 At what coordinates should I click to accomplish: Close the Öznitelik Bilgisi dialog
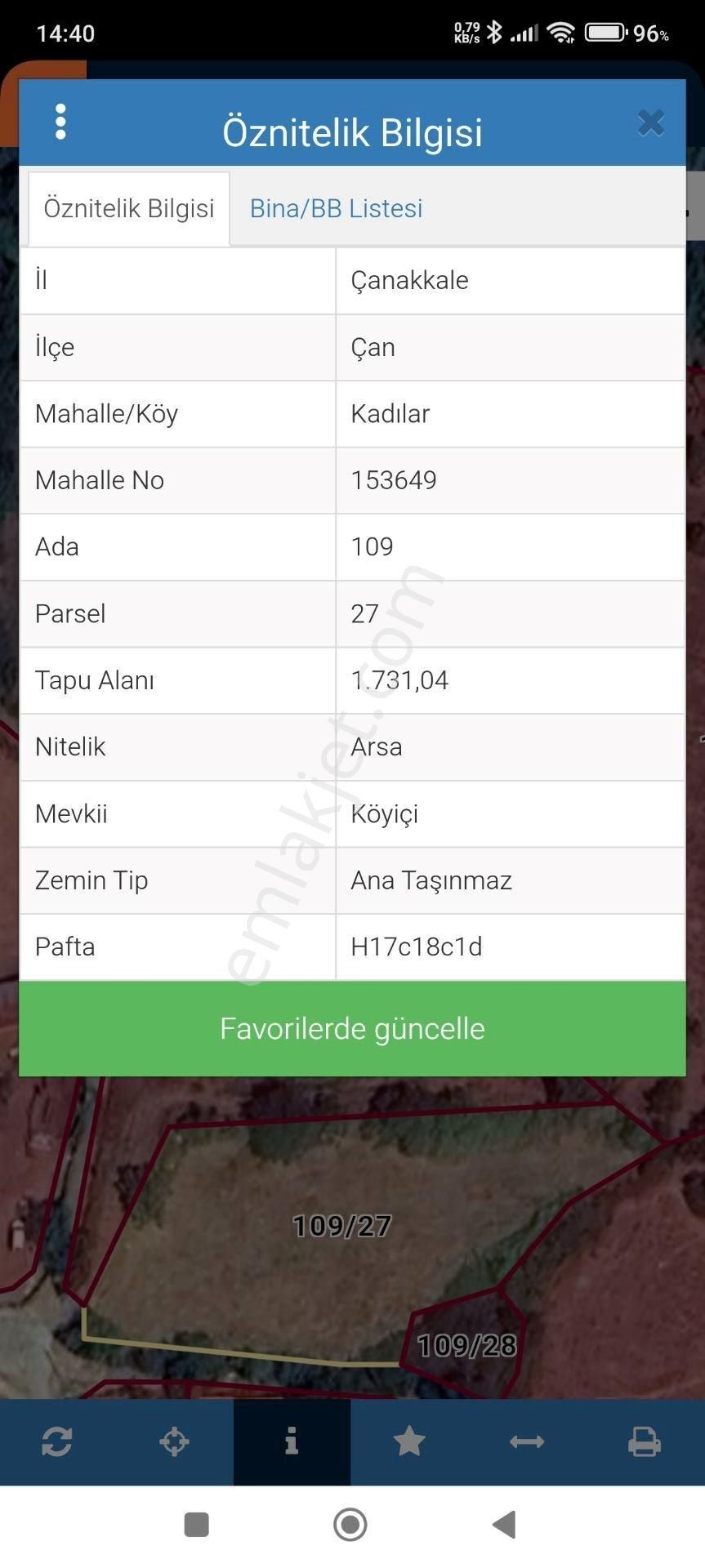point(650,123)
